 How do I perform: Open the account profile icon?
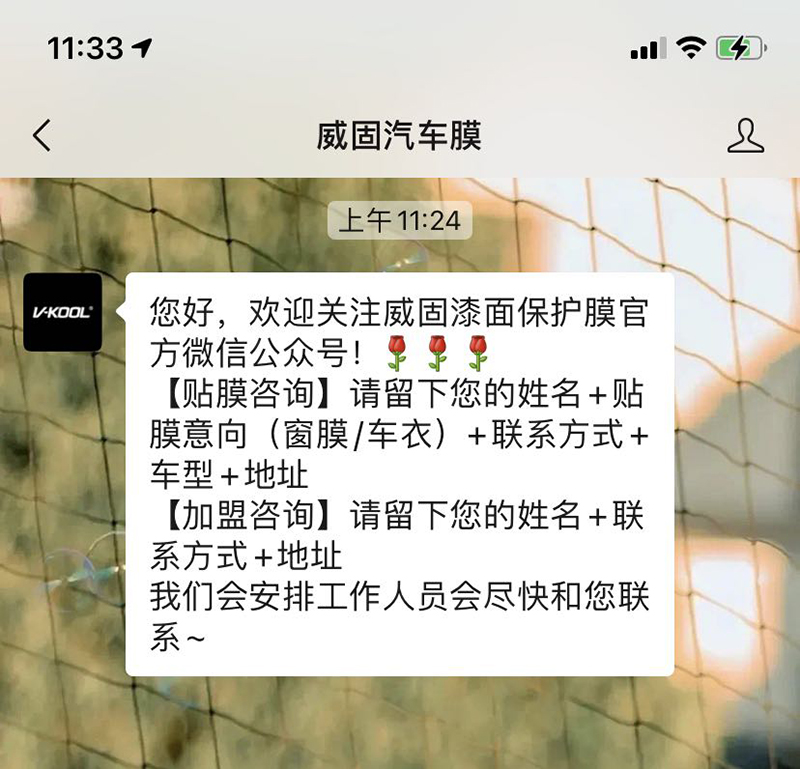point(746,135)
